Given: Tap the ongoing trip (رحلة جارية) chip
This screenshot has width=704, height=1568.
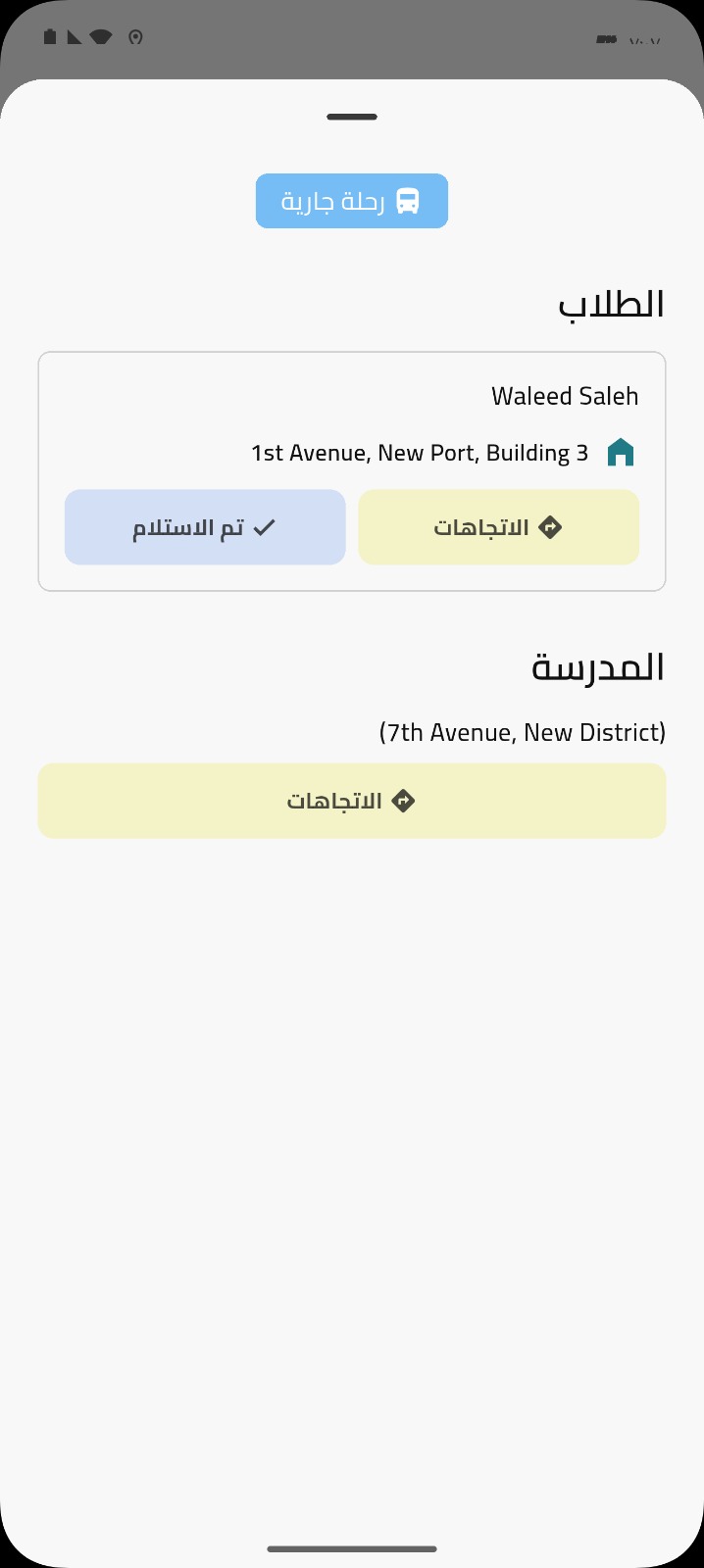Looking at the screenshot, I should (352, 201).
